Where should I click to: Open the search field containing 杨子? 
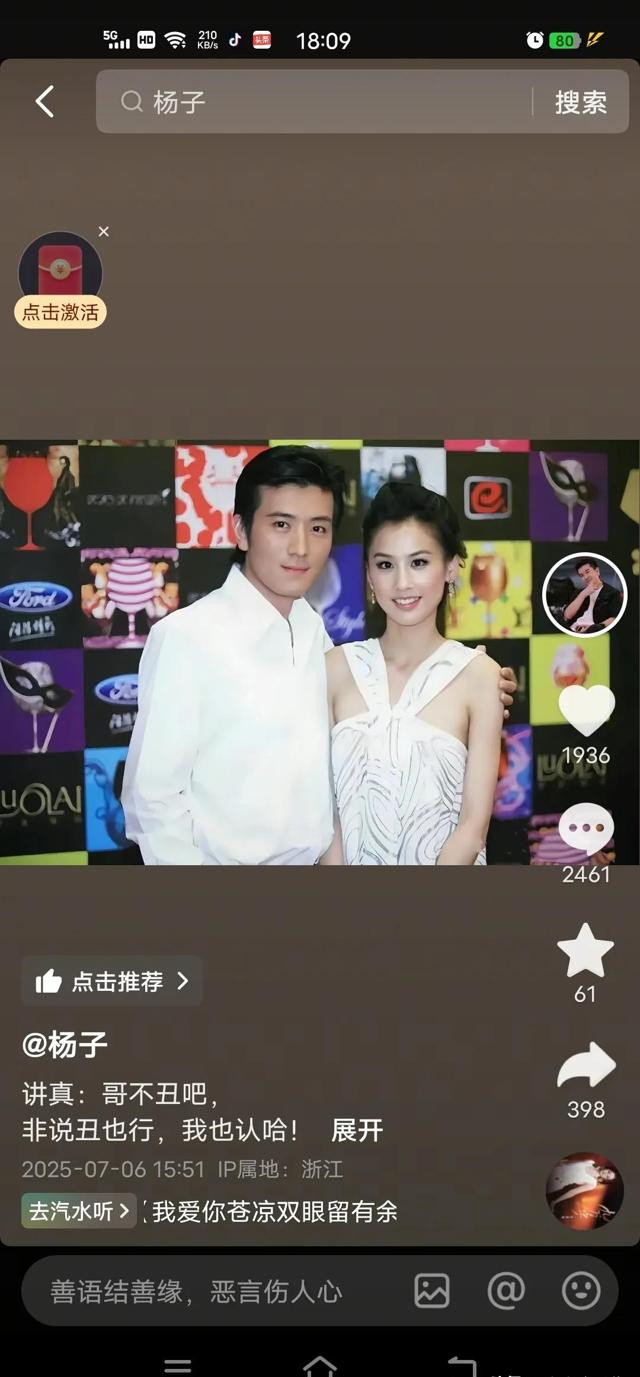click(313, 101)
